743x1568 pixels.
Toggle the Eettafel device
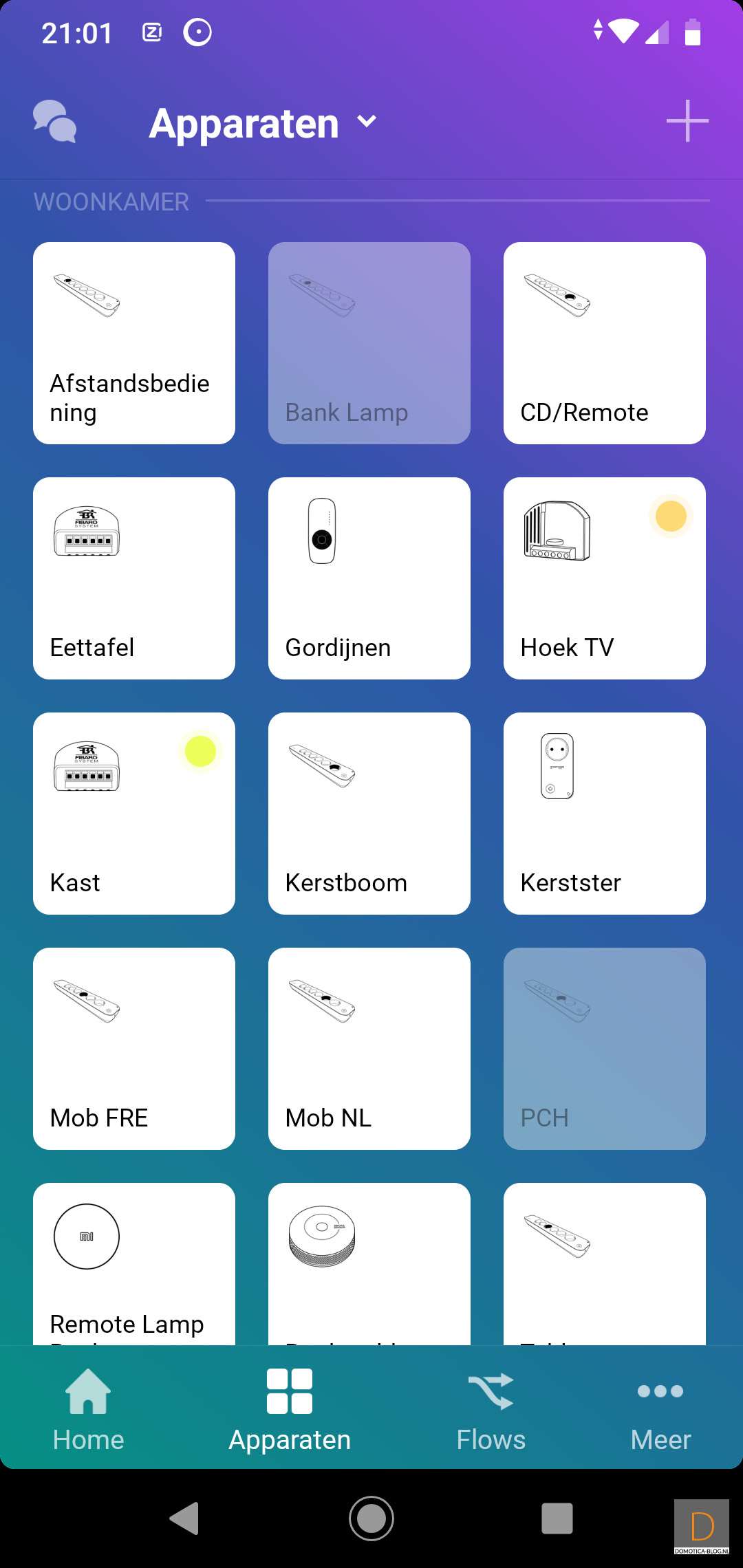pos(134,578)
